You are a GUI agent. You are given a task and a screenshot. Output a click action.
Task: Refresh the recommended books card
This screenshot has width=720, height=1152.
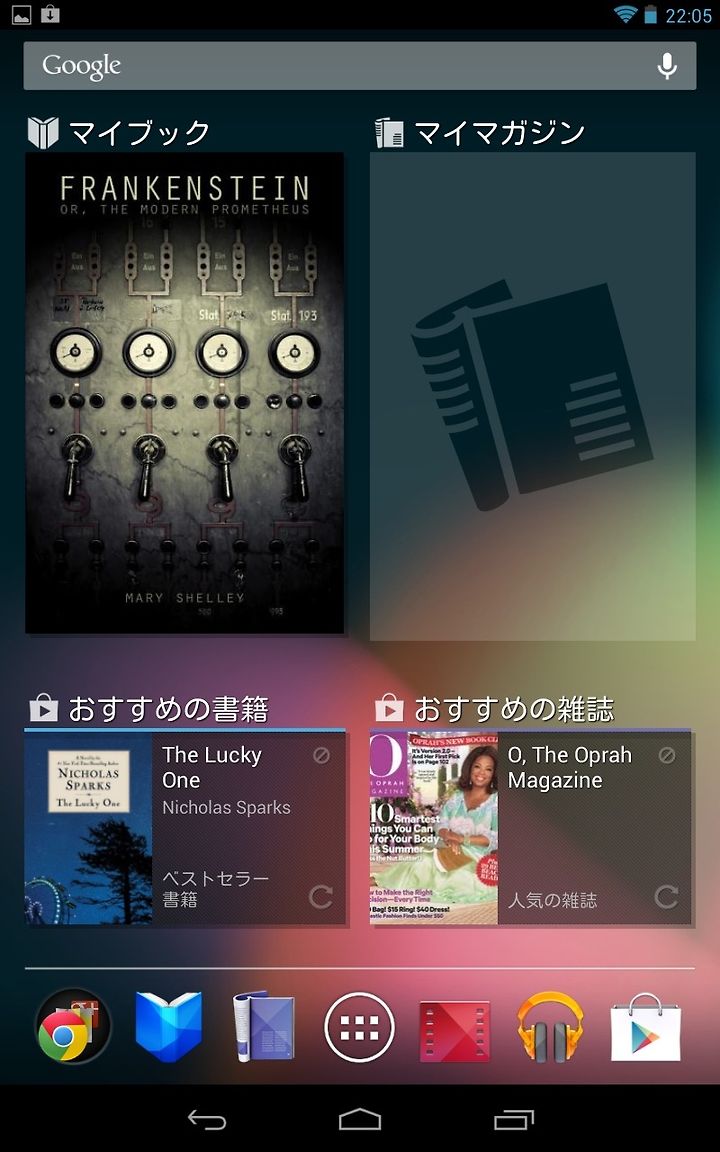(x=320, y=897)
